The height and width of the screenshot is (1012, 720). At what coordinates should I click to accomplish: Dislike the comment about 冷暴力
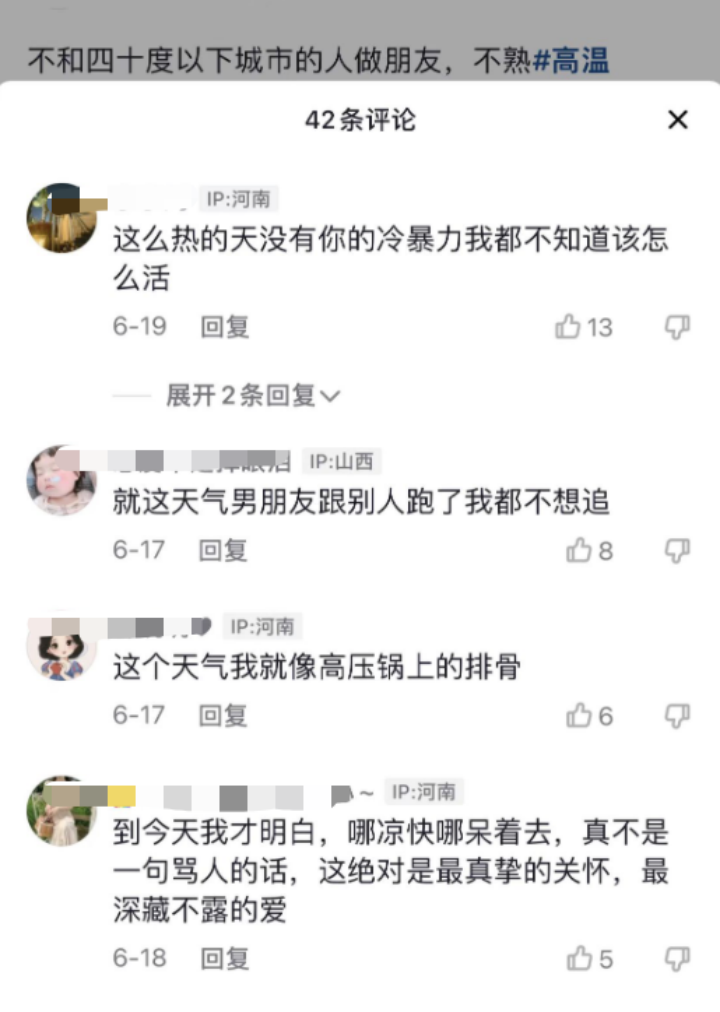point(677,327)
